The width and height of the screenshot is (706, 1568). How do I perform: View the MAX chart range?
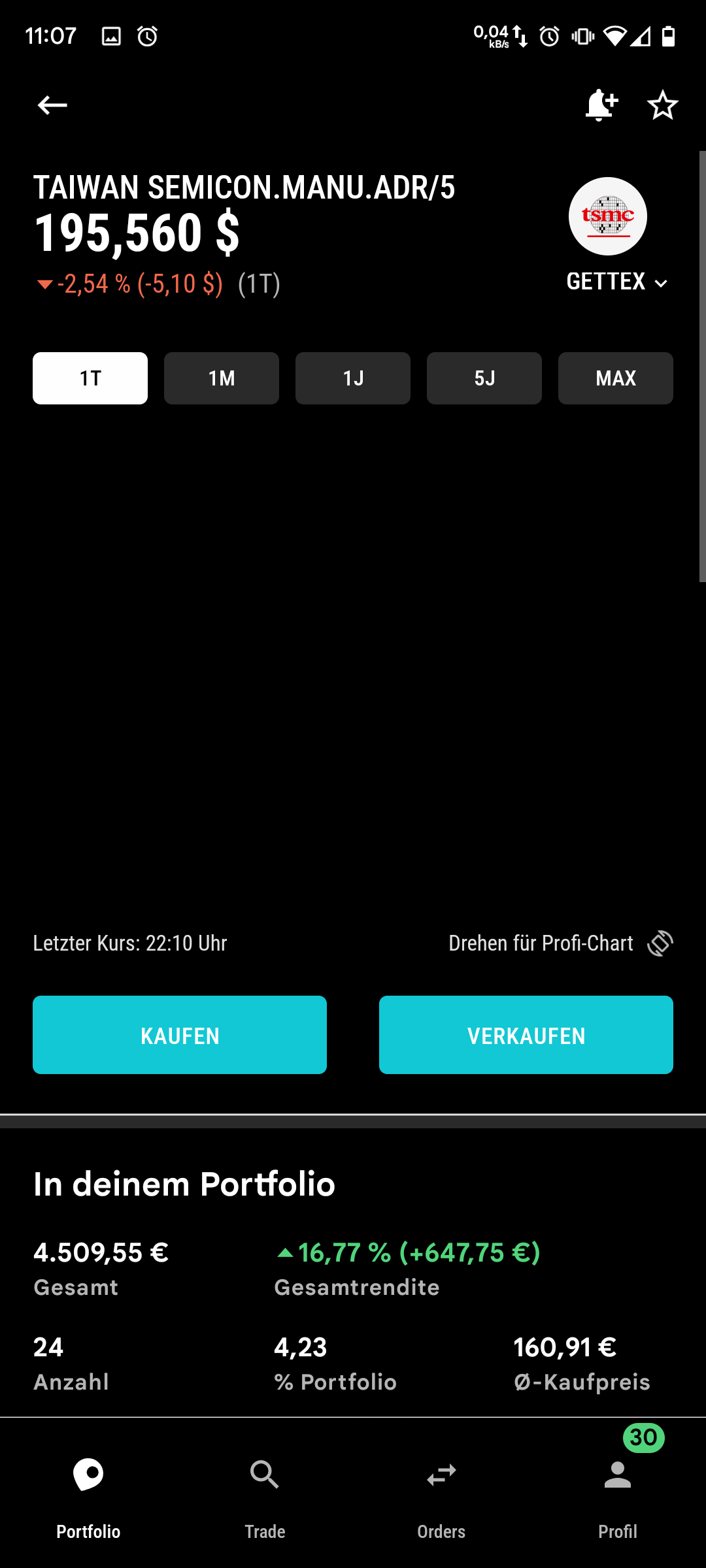point(616,378)
